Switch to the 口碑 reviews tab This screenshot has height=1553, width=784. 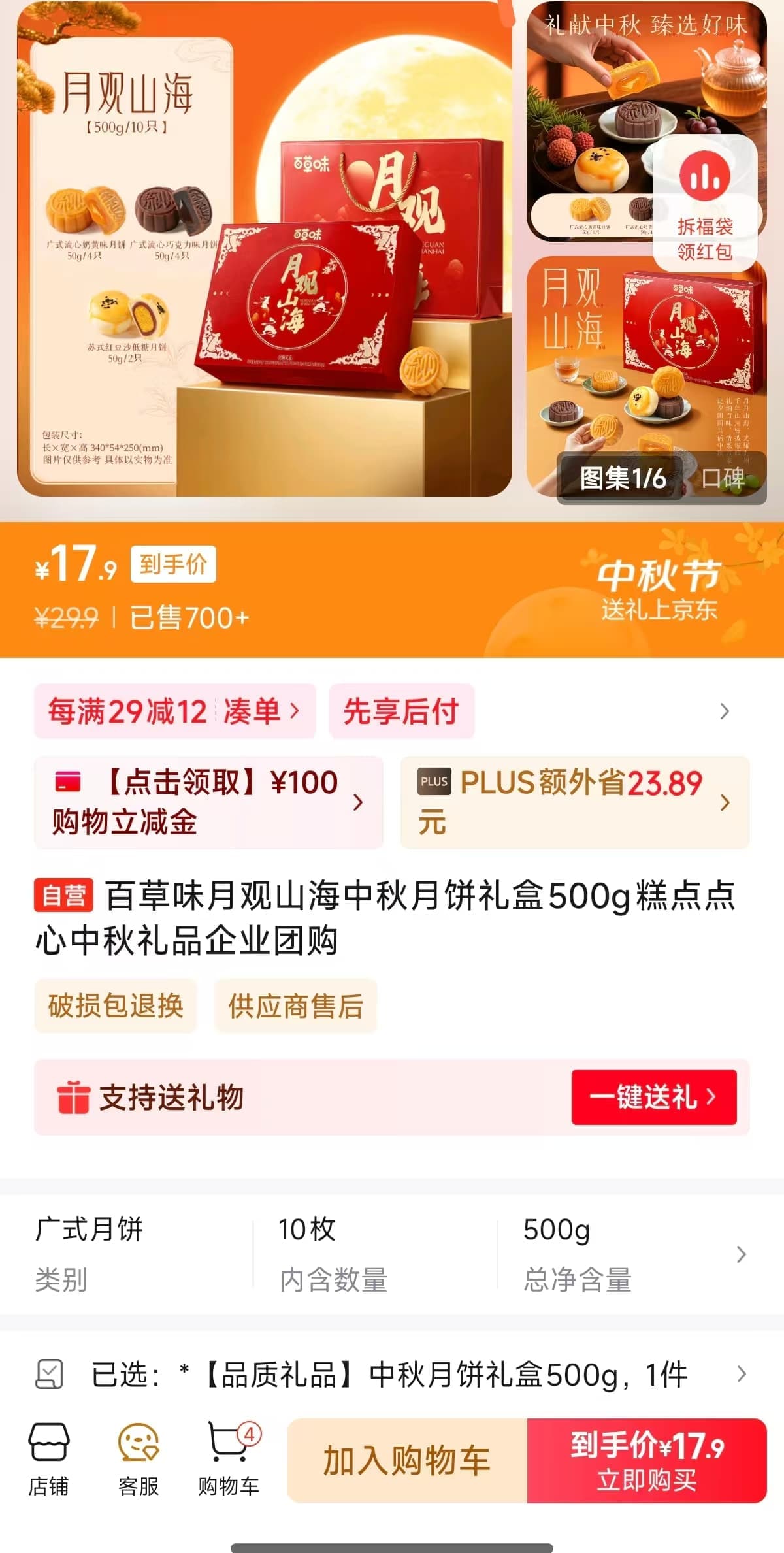[x=723, y=479]
